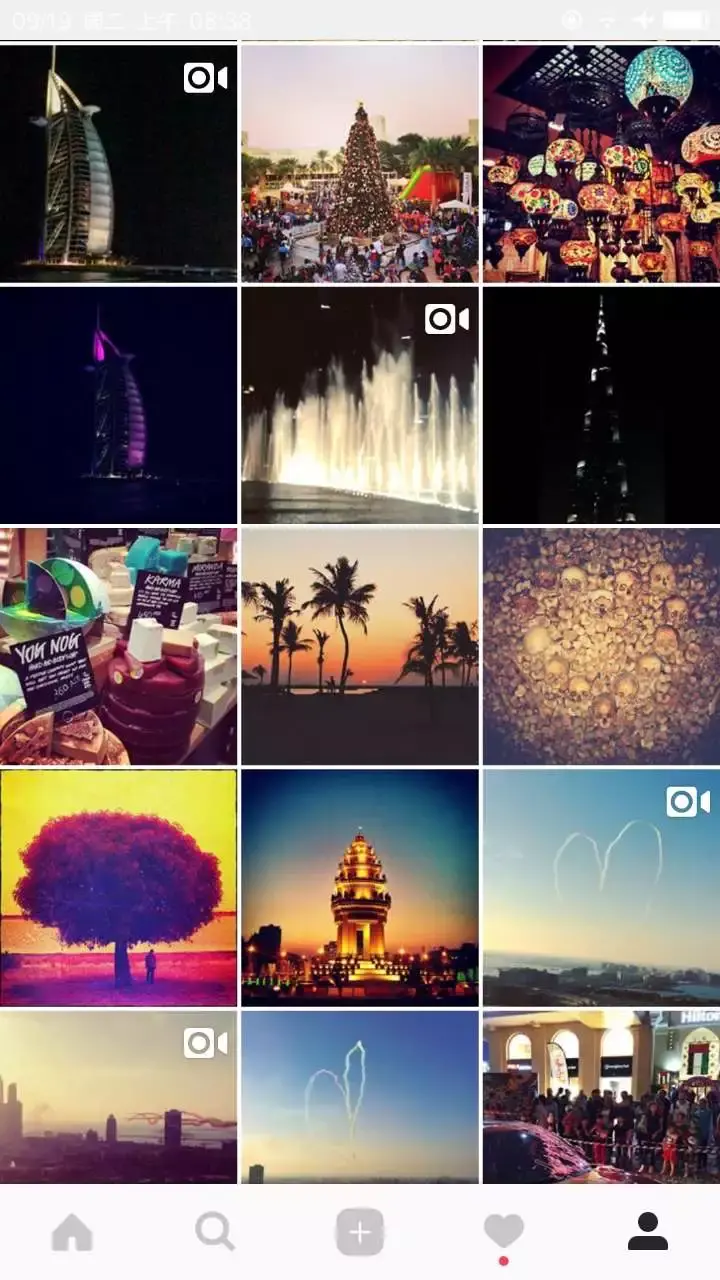This screenshot has width=720, height=1280.
Task: Open the palm trees sunset photo
Action: [x=360, y=647]
